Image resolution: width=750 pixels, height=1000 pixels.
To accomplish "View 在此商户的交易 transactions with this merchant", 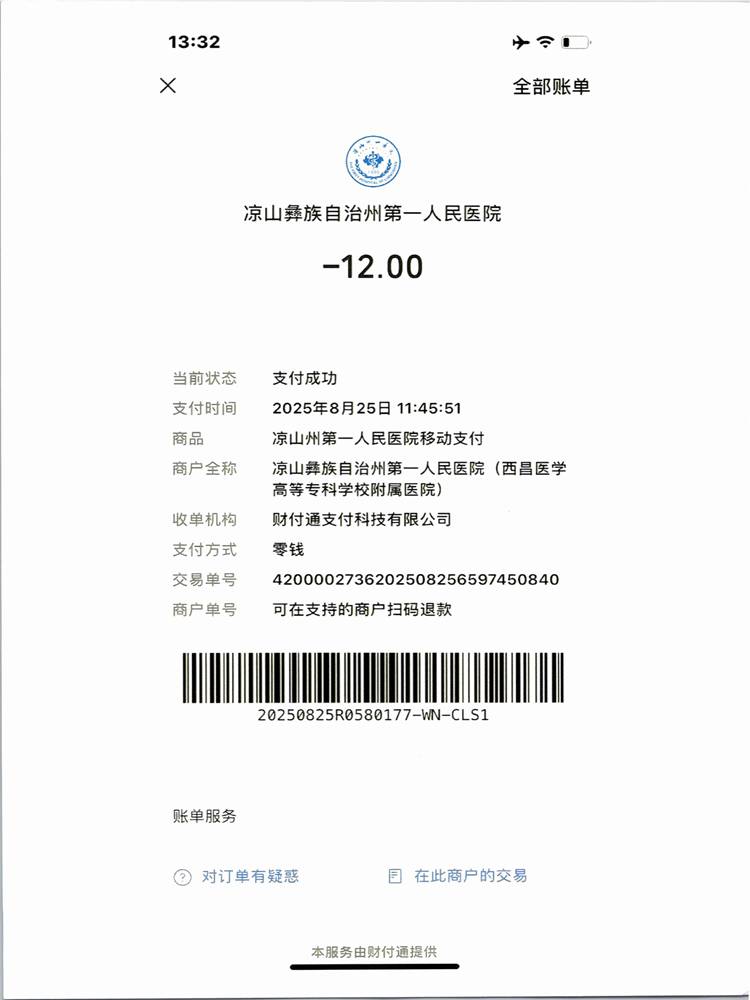I will [458, 876].
